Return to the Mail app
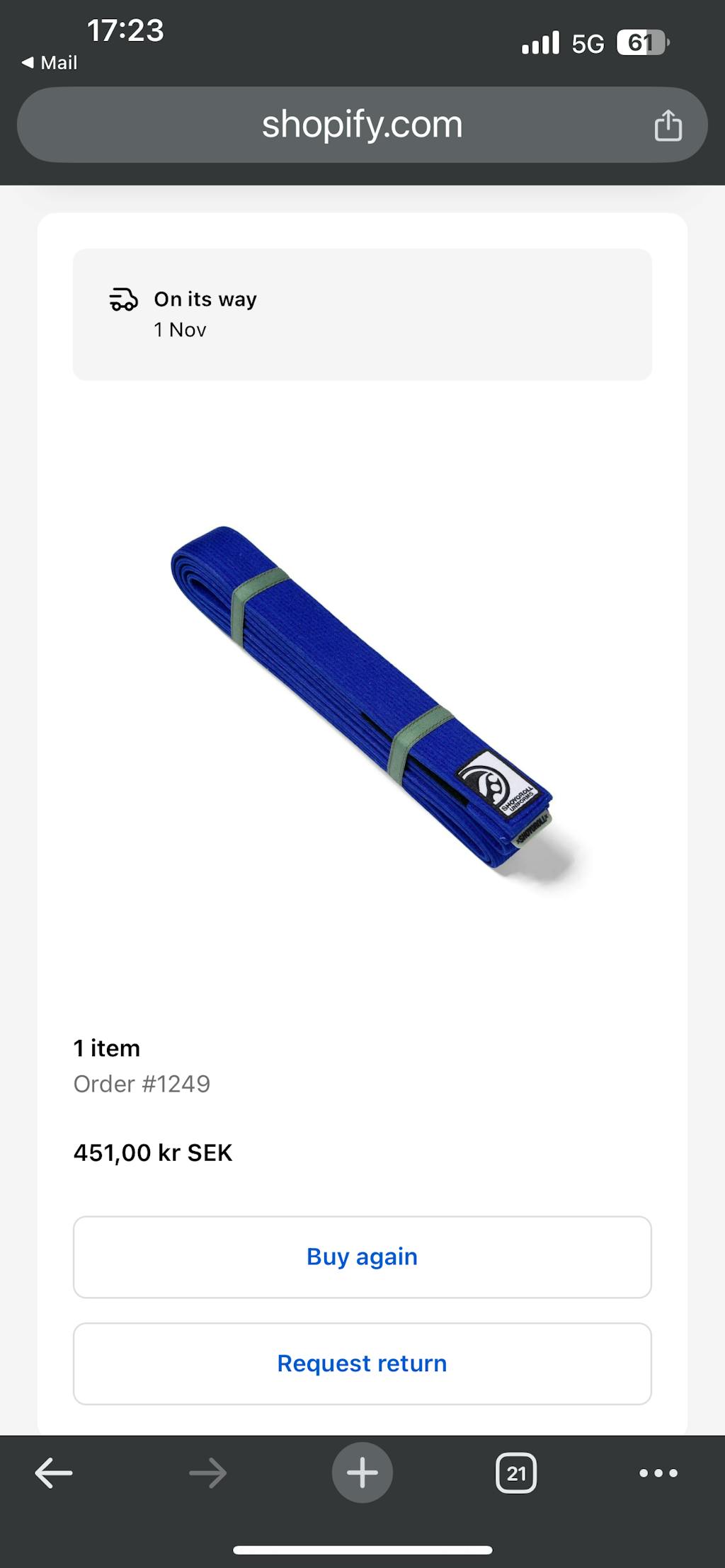Viewport: 725px width, 1568px height. (x=50, y=63)
